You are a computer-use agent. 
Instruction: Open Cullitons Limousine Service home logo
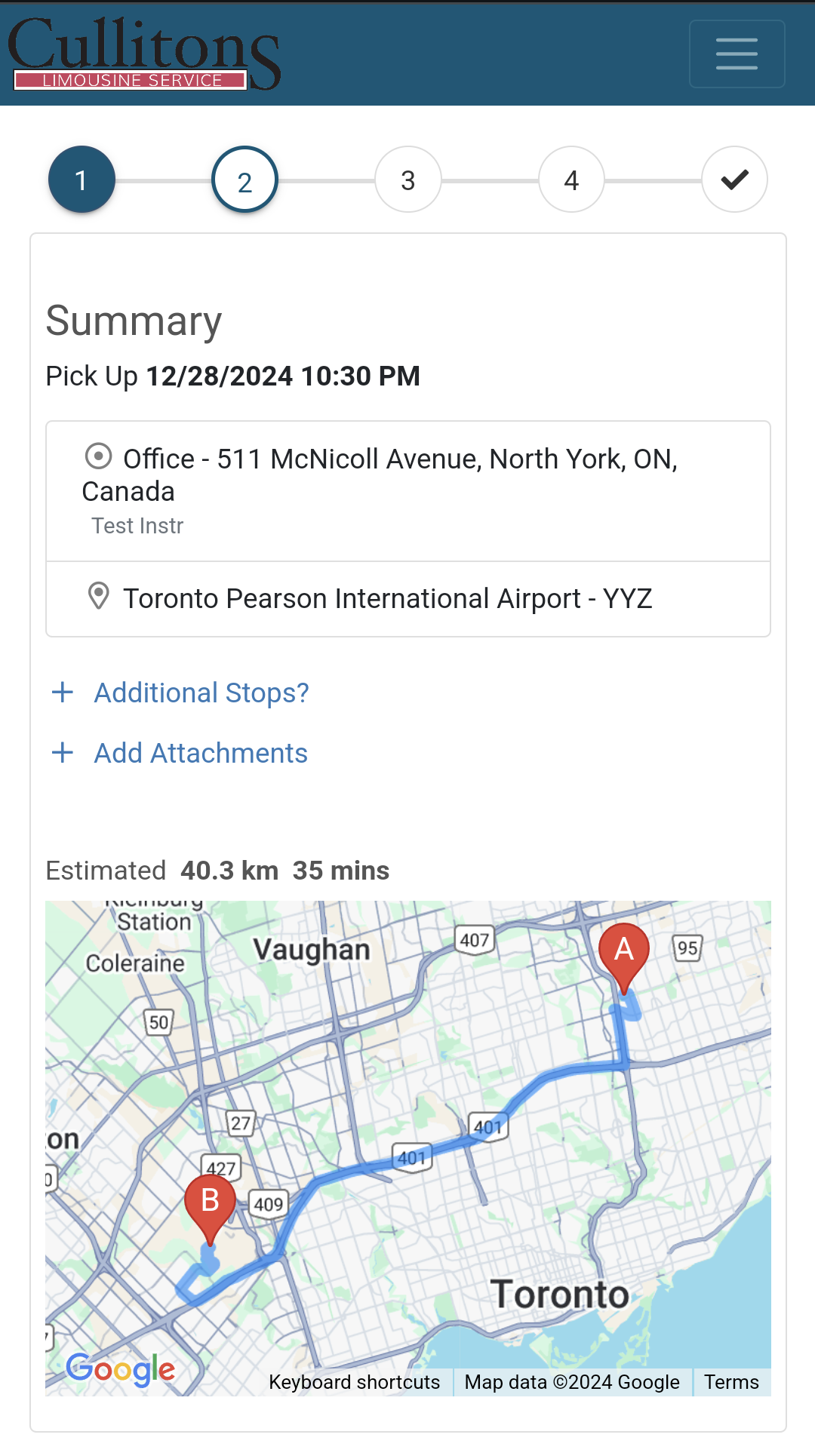(144, 53)
